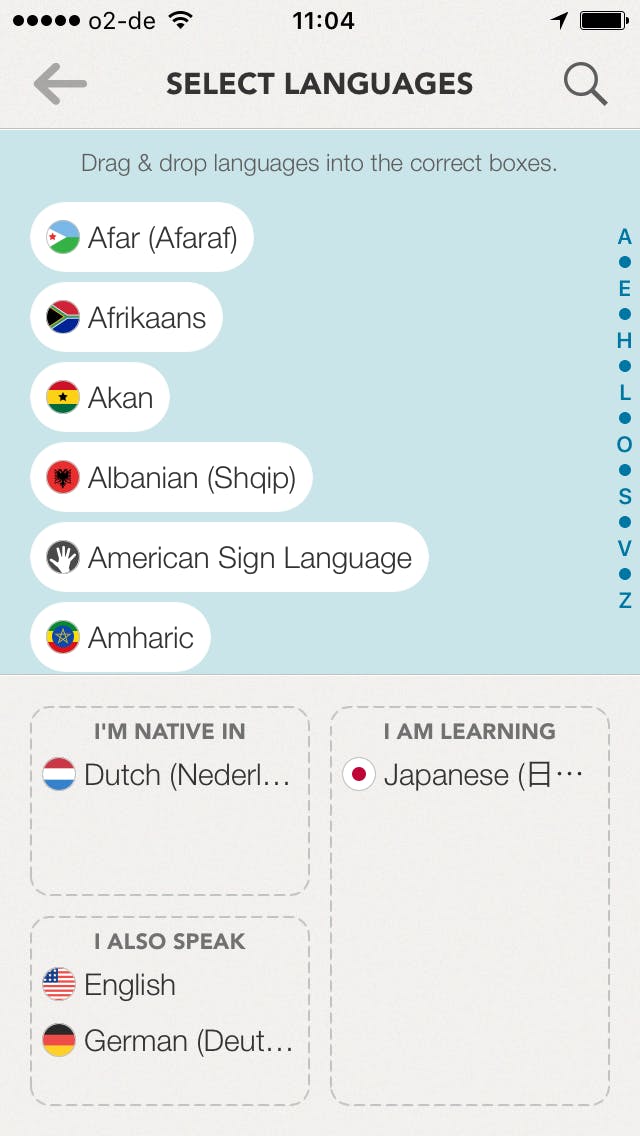
Task: Tap German in also speak box
Action: click(x=168, y=1041)
